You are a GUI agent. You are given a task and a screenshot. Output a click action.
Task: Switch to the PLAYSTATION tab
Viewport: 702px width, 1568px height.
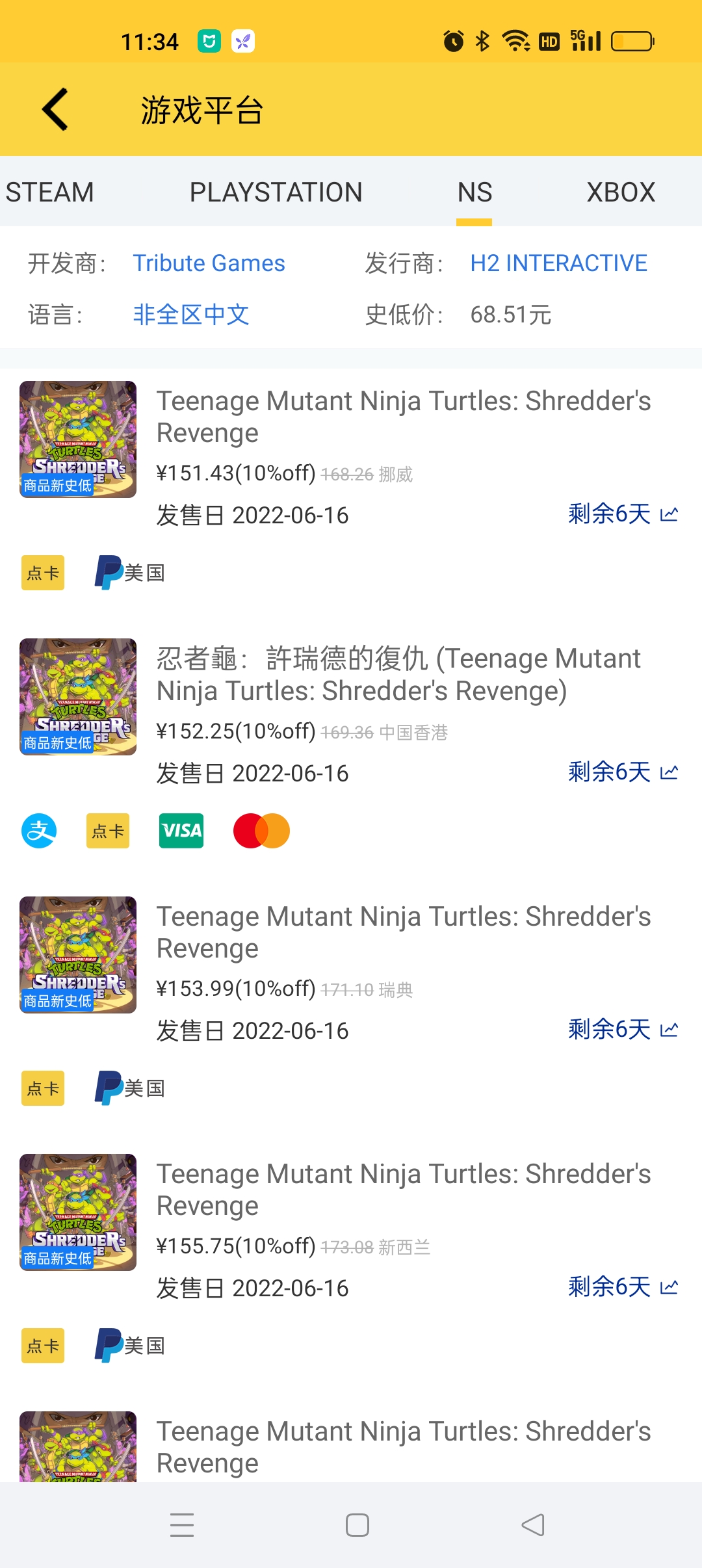coord(276,192)
